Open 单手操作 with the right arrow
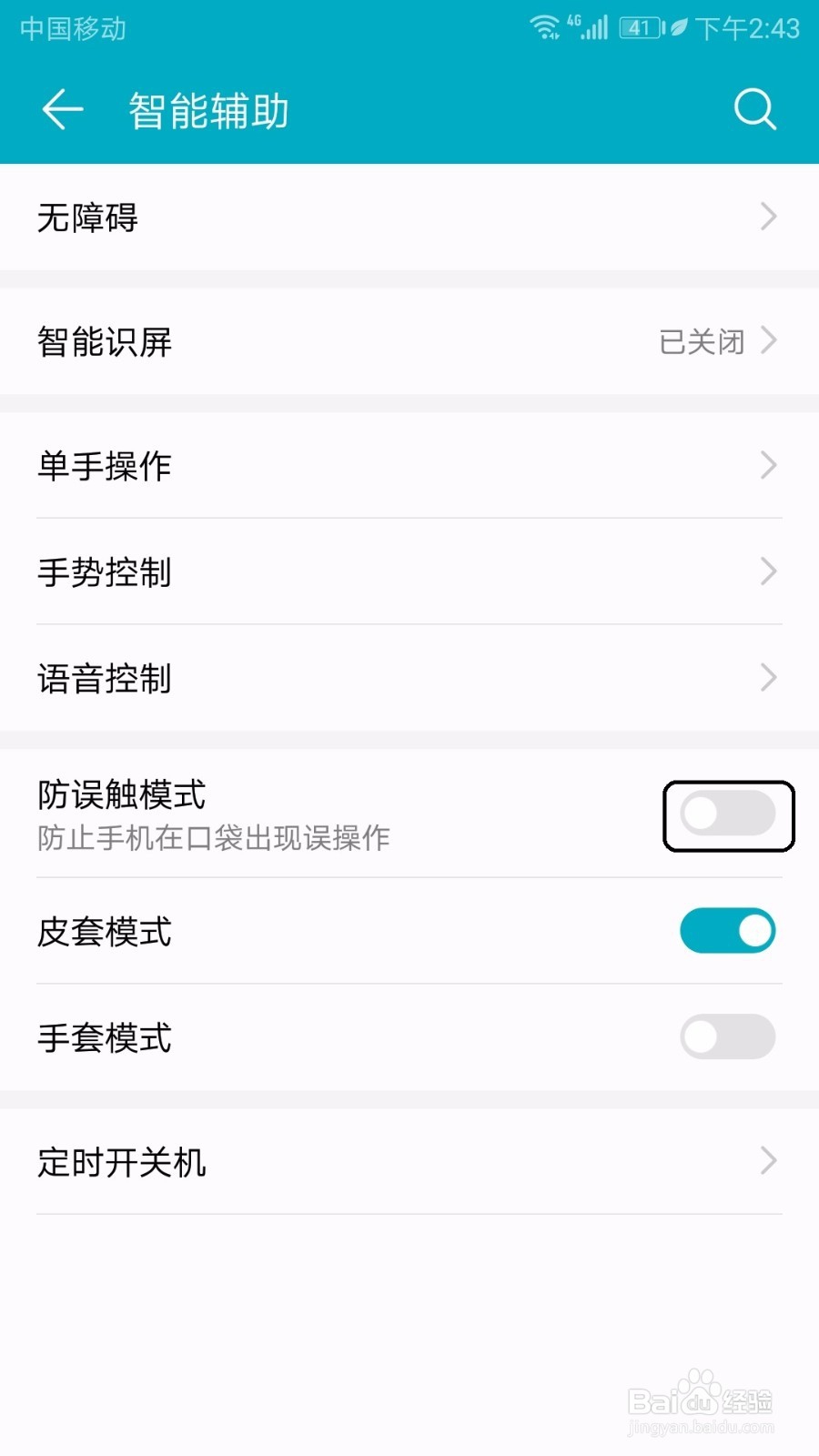 [769, 466]
